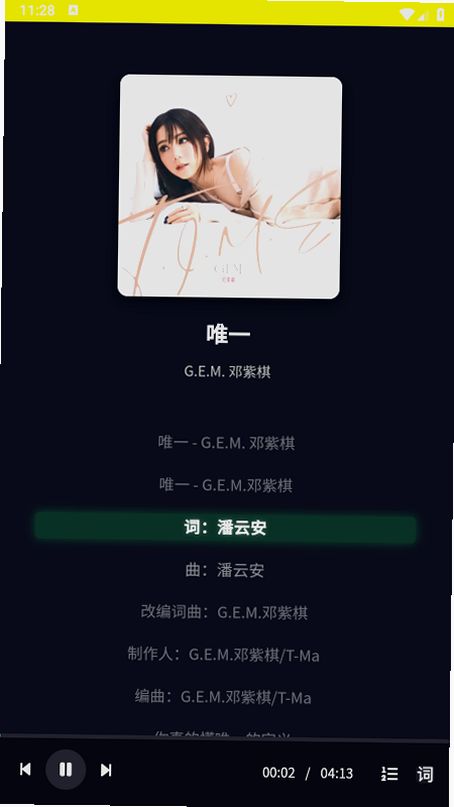Viewport: 454px width, 807px height.
Task: Jump to lyric line 改编词曲：G.E.M.邓紫棋
Action: pos(224,612)
